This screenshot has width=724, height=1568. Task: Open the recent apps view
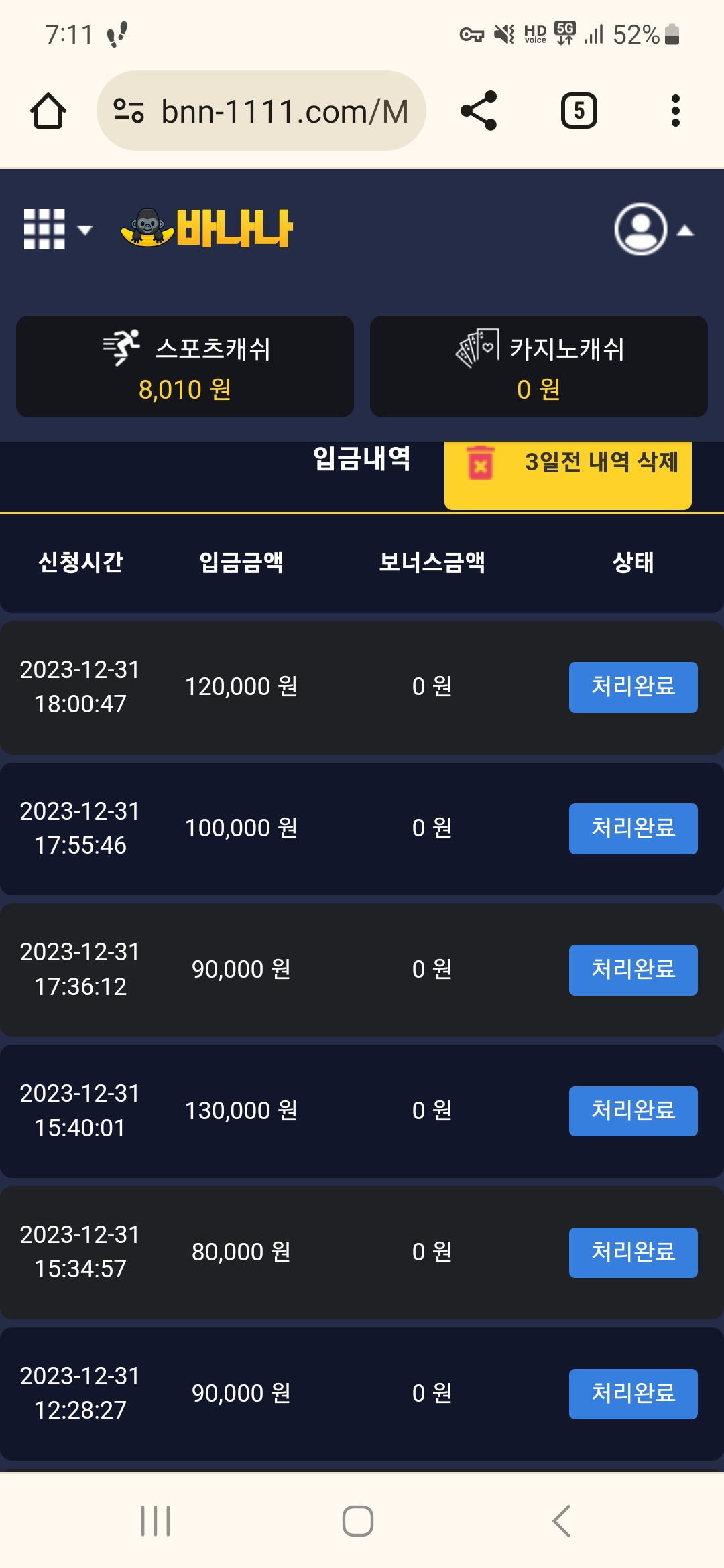click(x=156, y=1520)
